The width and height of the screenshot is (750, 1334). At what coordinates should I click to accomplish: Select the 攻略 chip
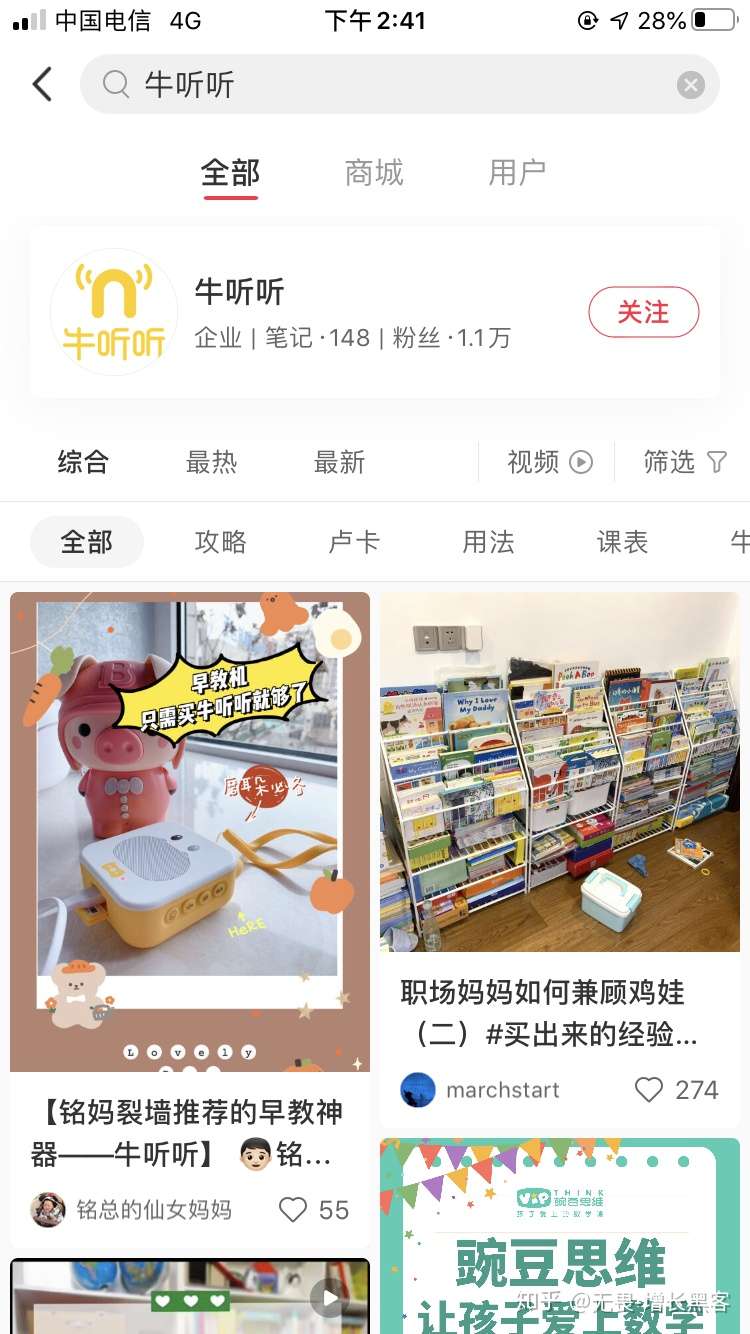pos(220,542)
